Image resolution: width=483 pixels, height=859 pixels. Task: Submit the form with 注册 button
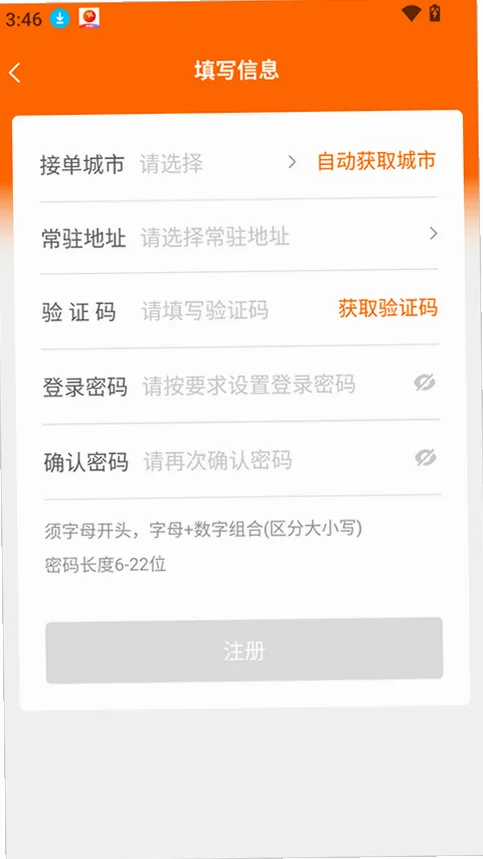point(244,651)
